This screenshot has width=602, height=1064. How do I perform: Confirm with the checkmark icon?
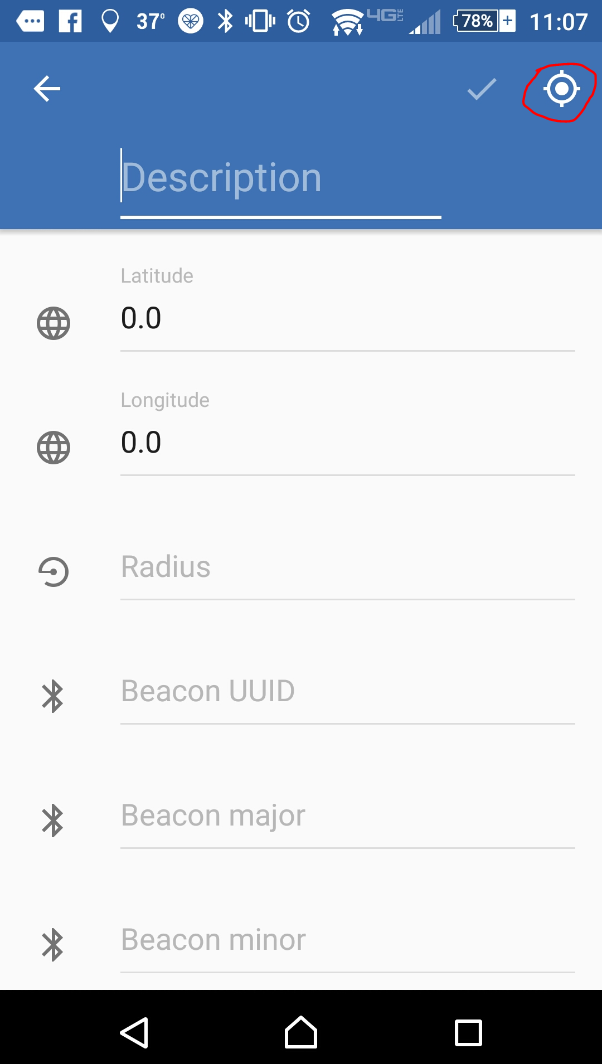[482, 90]
